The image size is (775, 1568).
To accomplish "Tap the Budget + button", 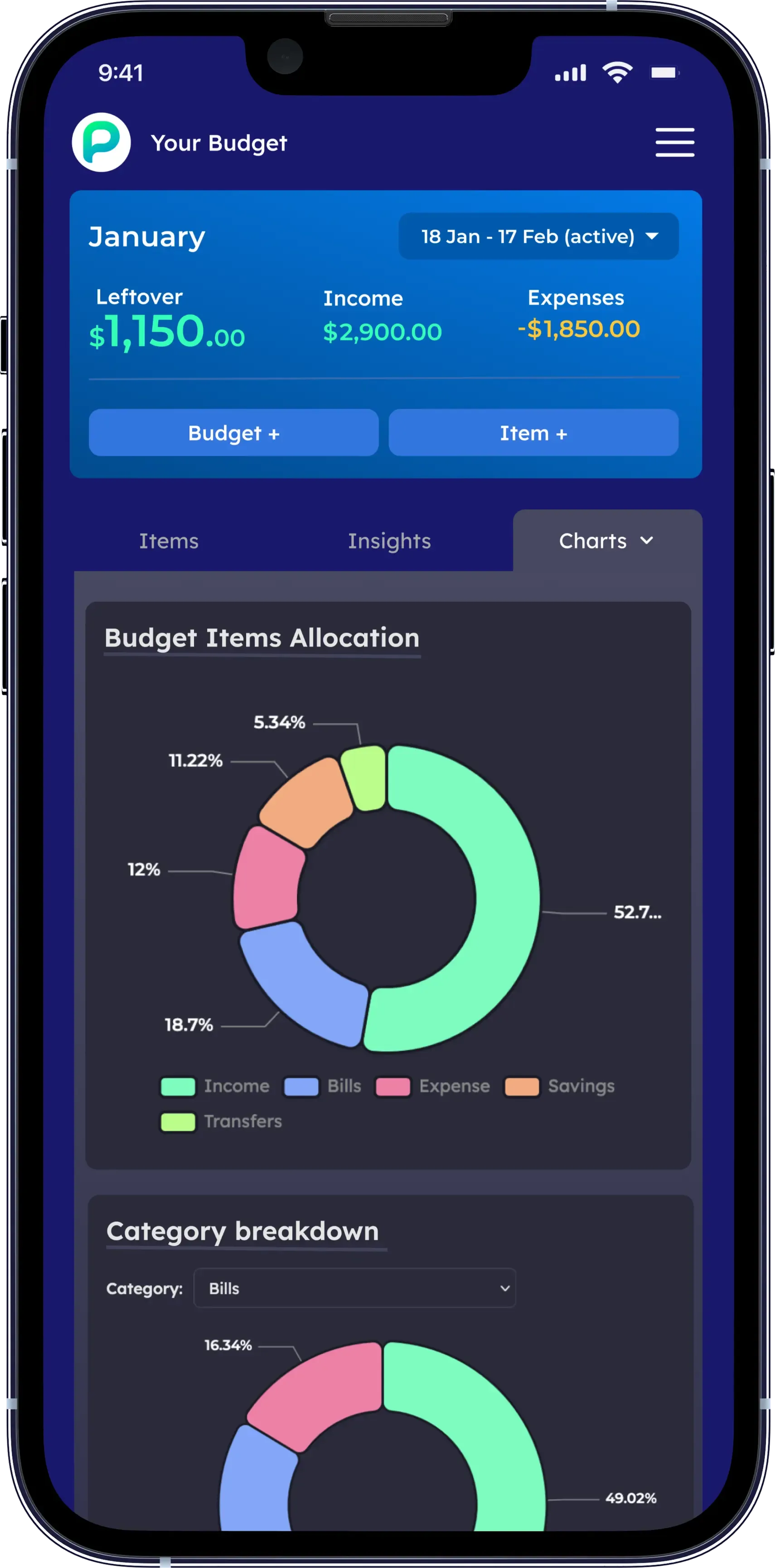I will 234,433.
